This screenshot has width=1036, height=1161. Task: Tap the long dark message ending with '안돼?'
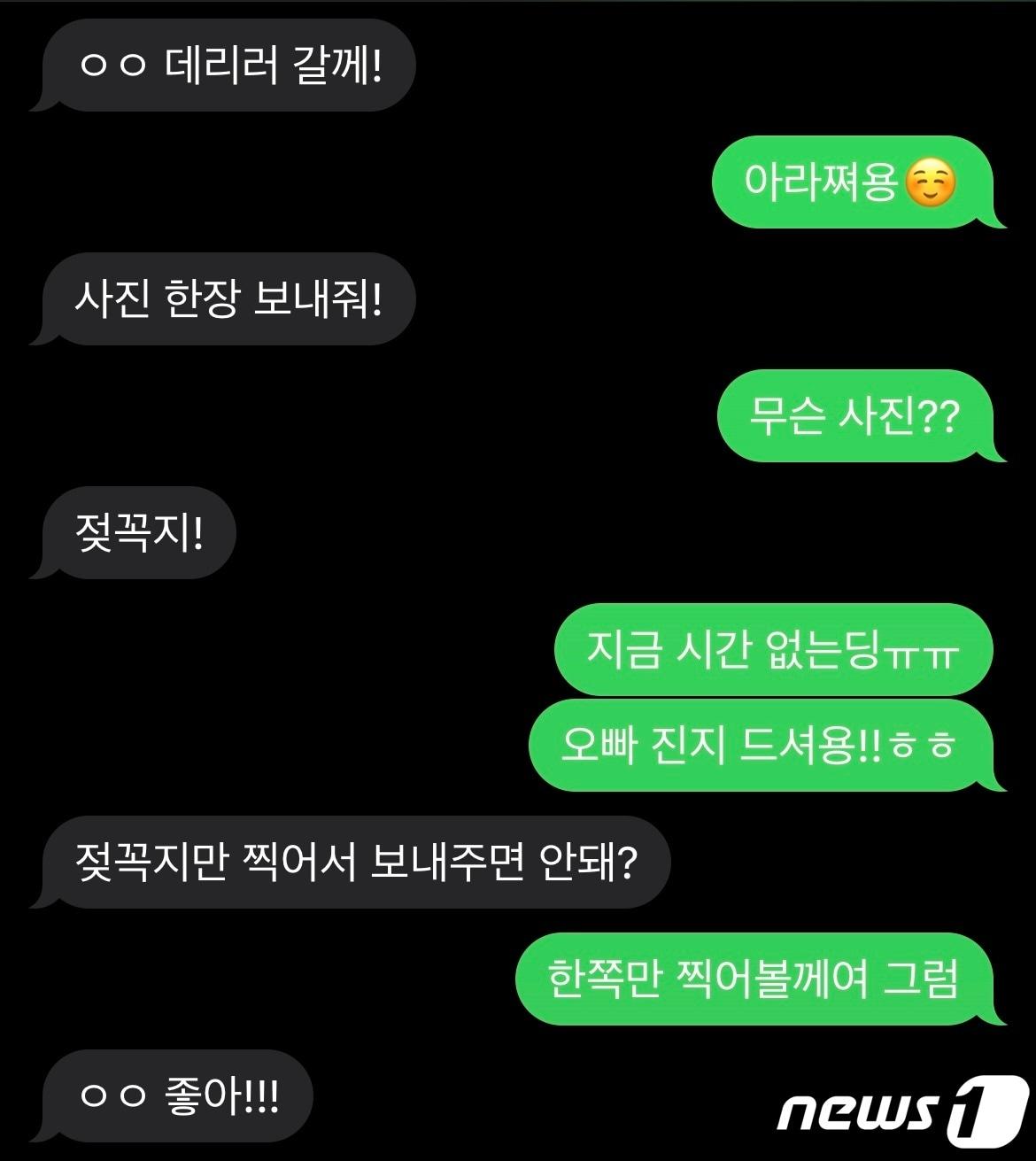pos(354,859)
